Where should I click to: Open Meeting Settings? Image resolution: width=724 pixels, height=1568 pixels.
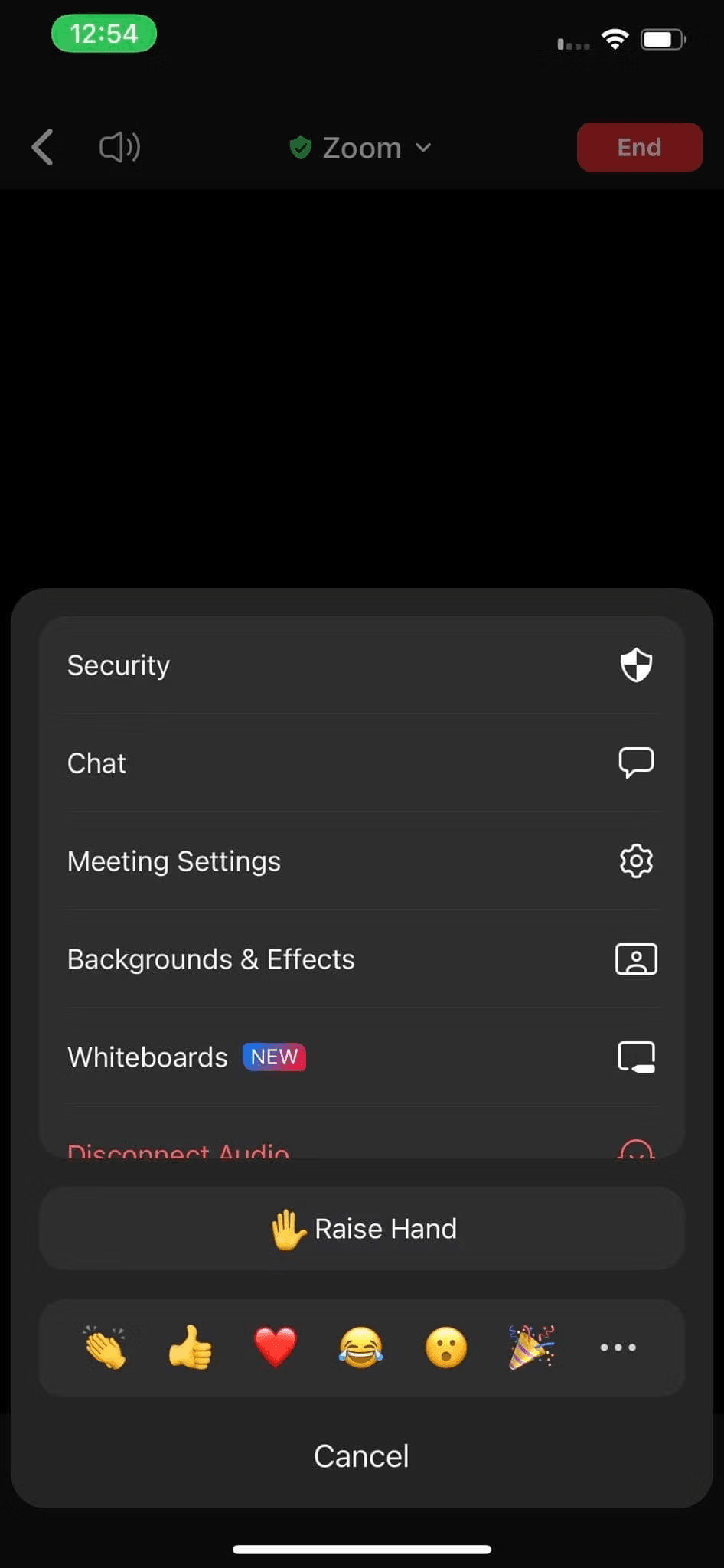(361, 861)
